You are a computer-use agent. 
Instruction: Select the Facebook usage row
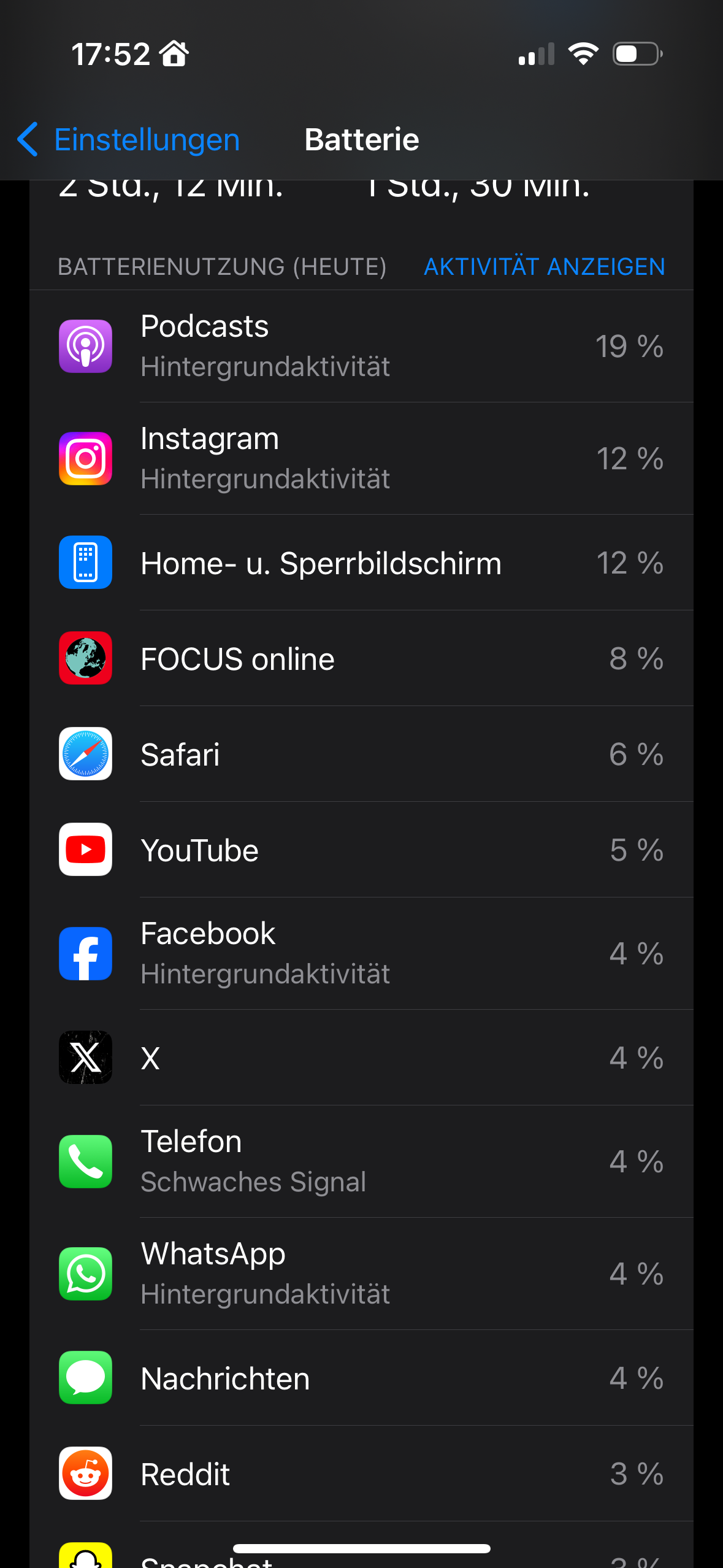(361, 953)
